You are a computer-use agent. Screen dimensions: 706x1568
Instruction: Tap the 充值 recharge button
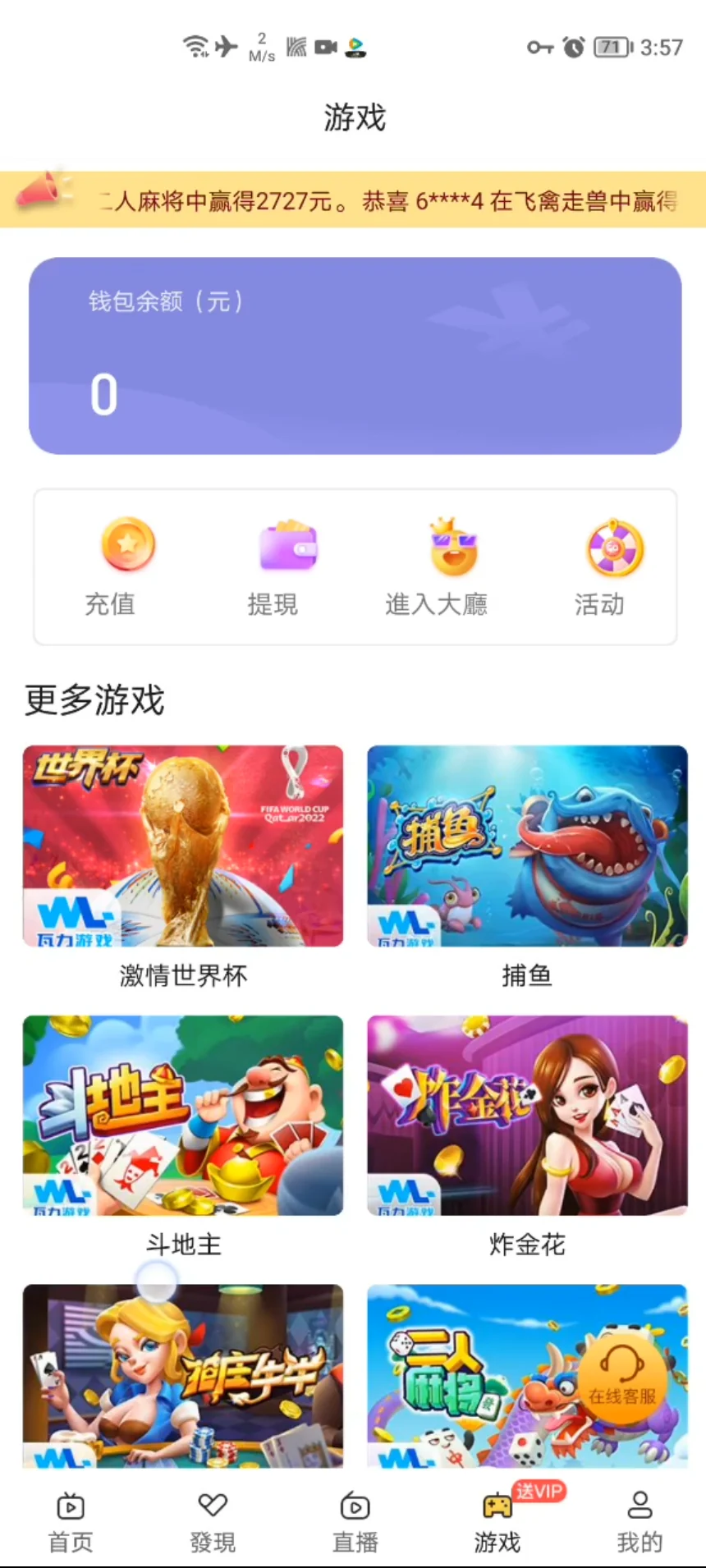coord(127,565)
